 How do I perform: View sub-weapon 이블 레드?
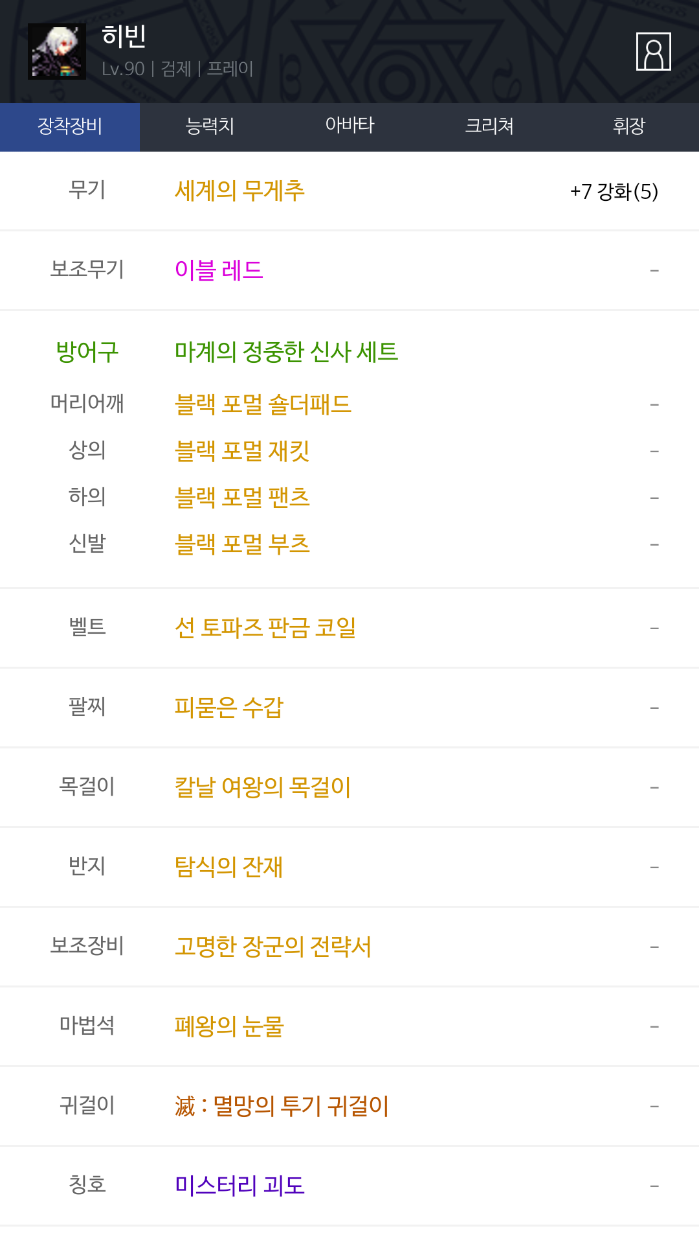[219, 270]
